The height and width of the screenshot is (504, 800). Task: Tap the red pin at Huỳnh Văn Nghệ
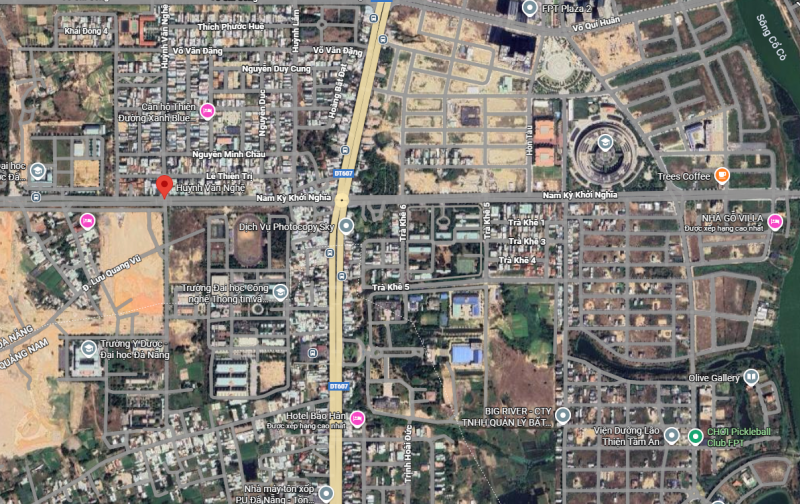pyautogui.click(x=164, y=185)
